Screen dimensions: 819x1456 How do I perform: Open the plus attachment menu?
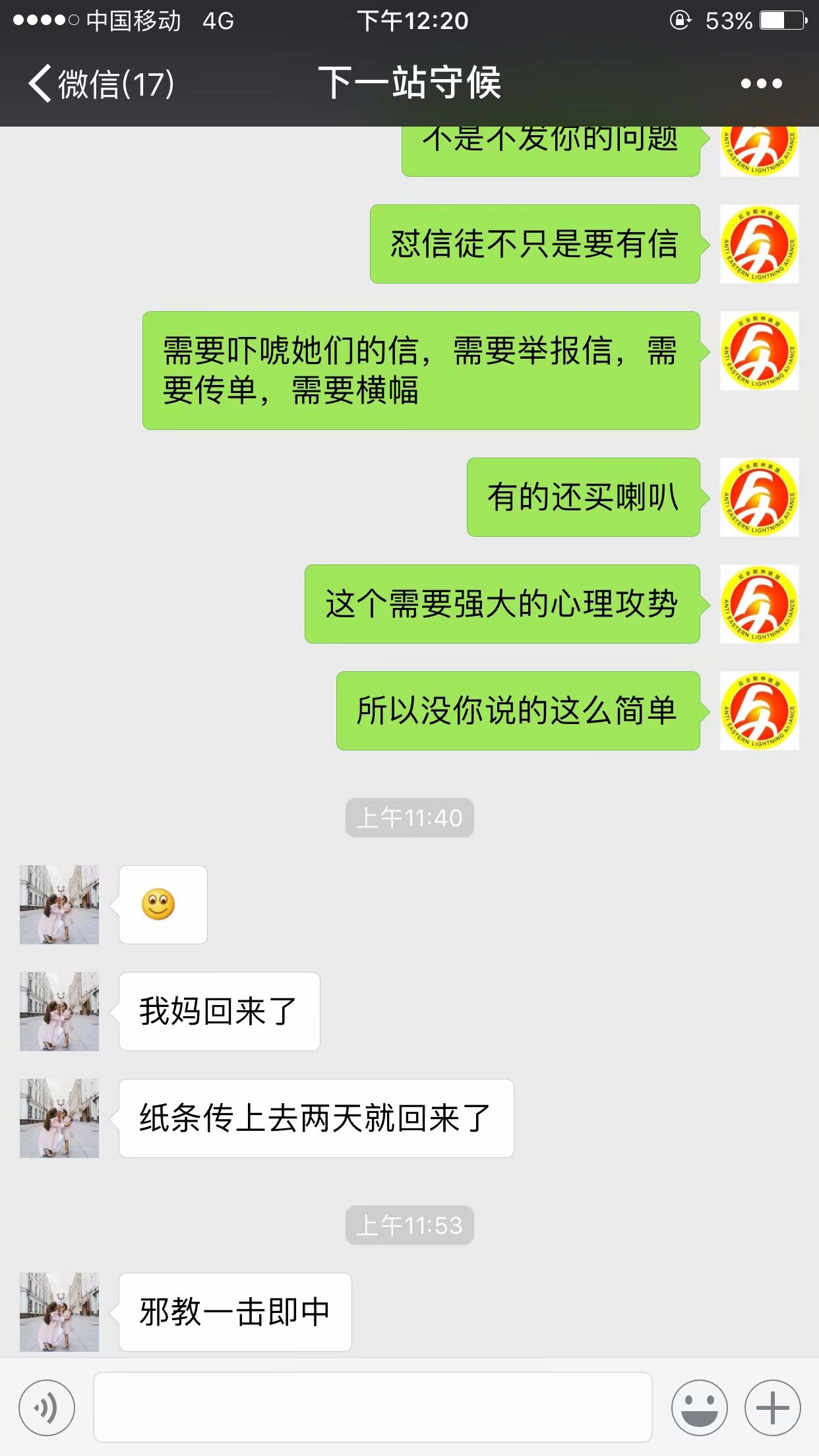coord(772,1408)
